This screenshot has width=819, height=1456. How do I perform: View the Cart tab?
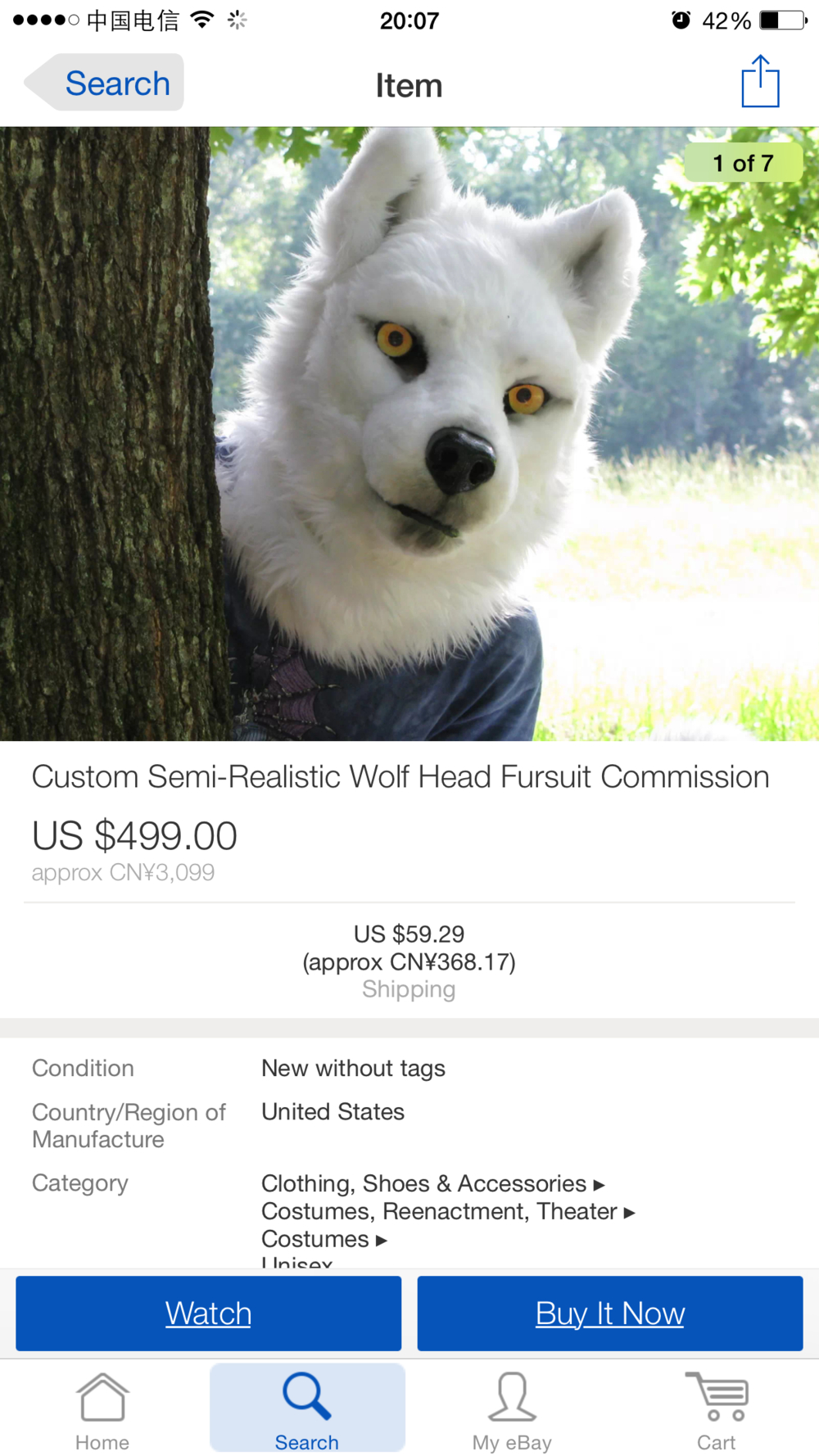click(x=717, y=1412)
